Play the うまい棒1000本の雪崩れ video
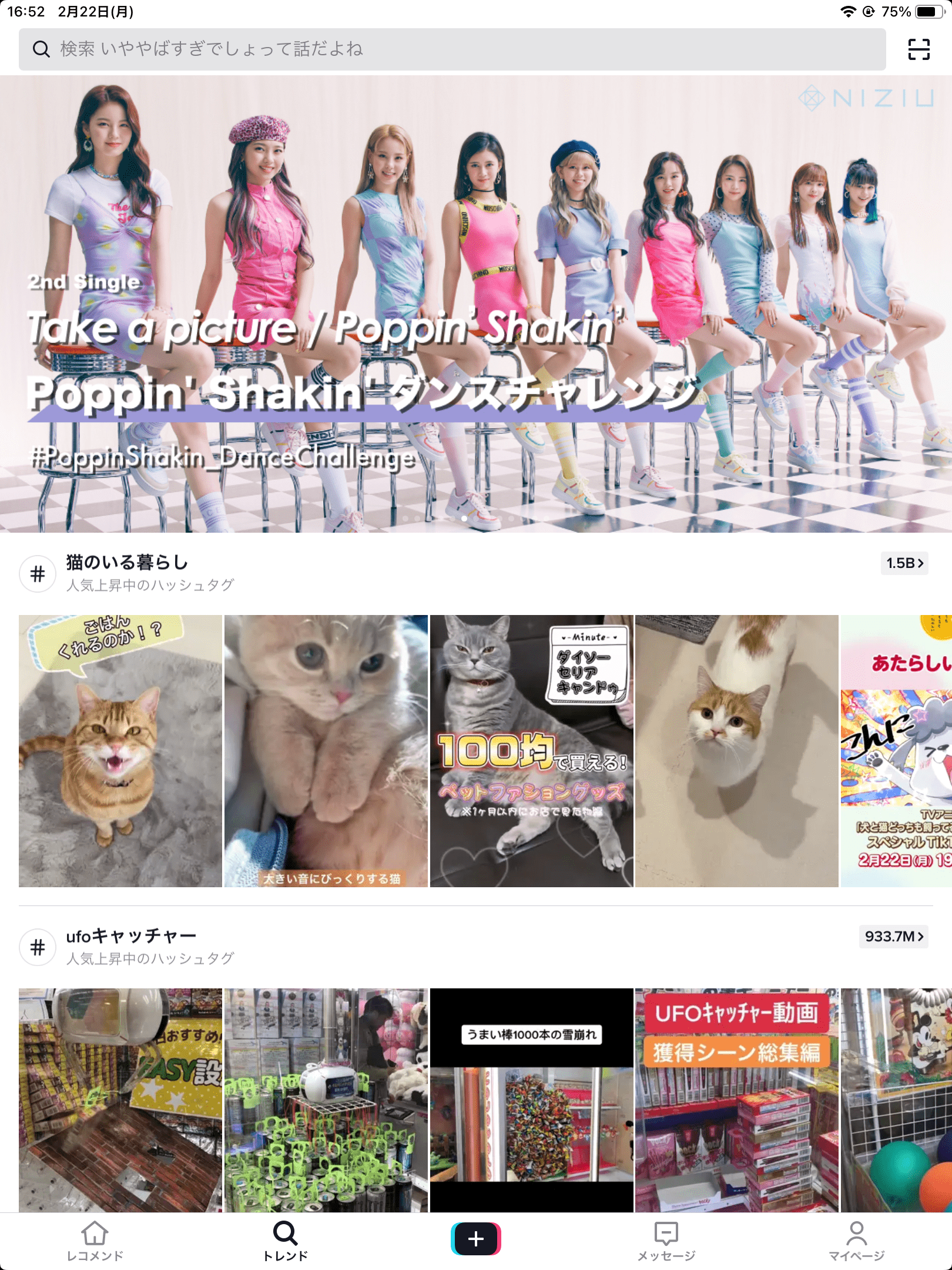 (532, 1099)
